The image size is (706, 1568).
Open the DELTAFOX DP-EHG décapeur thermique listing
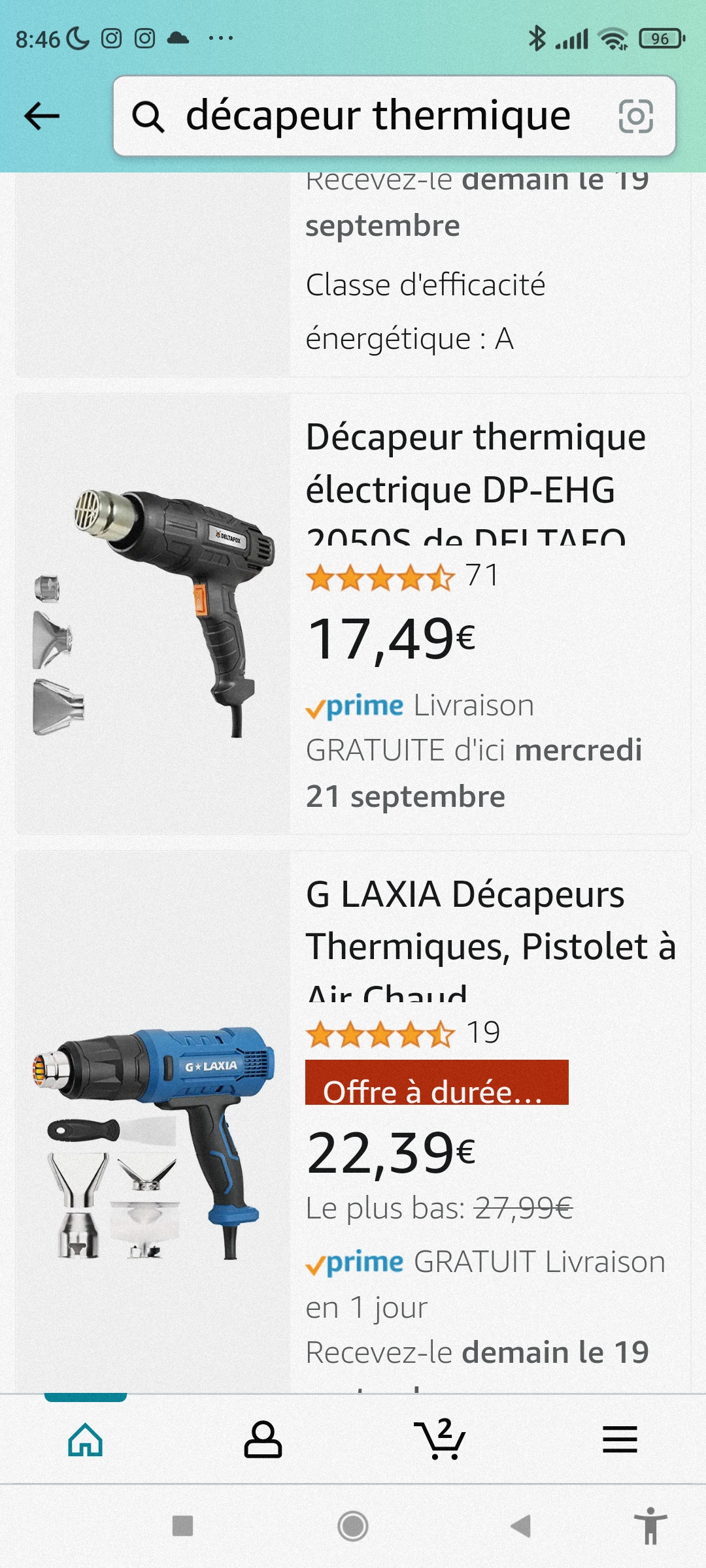pyautogui.click(x=353, y=614)
